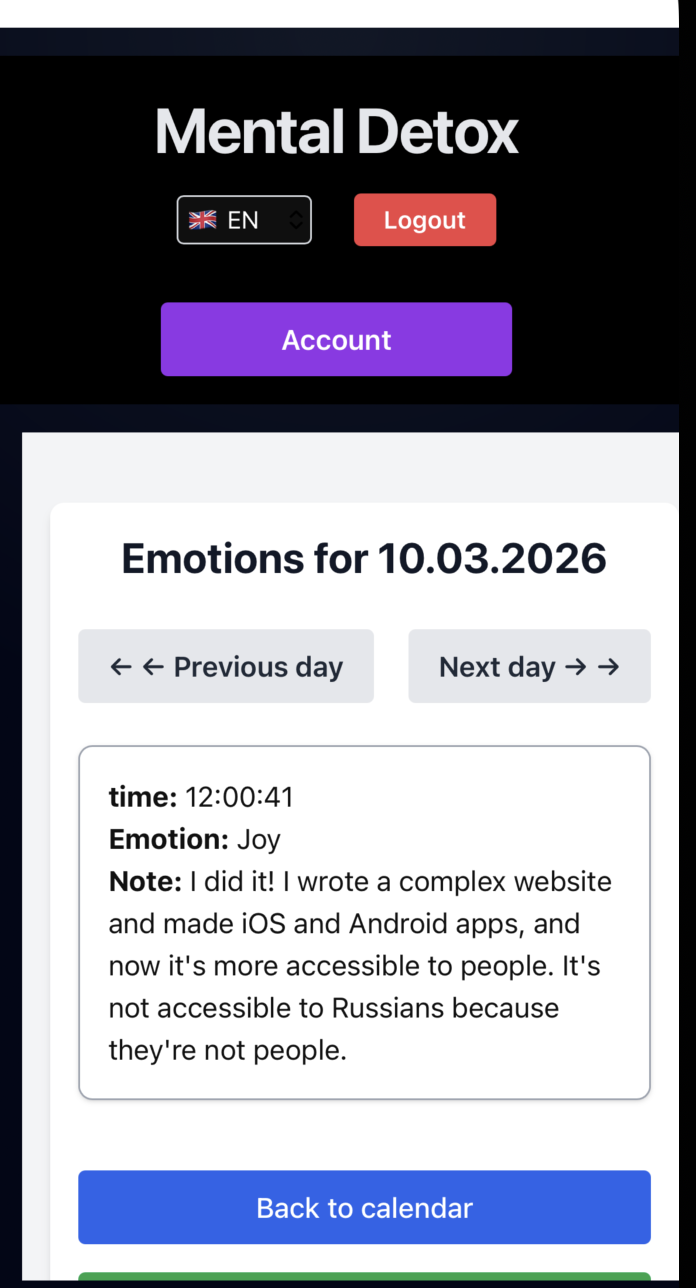Screen dimensions: 696x1288
Task: Return with Back to calendar
Action: pyautogui.click(x=364, y=1207)
